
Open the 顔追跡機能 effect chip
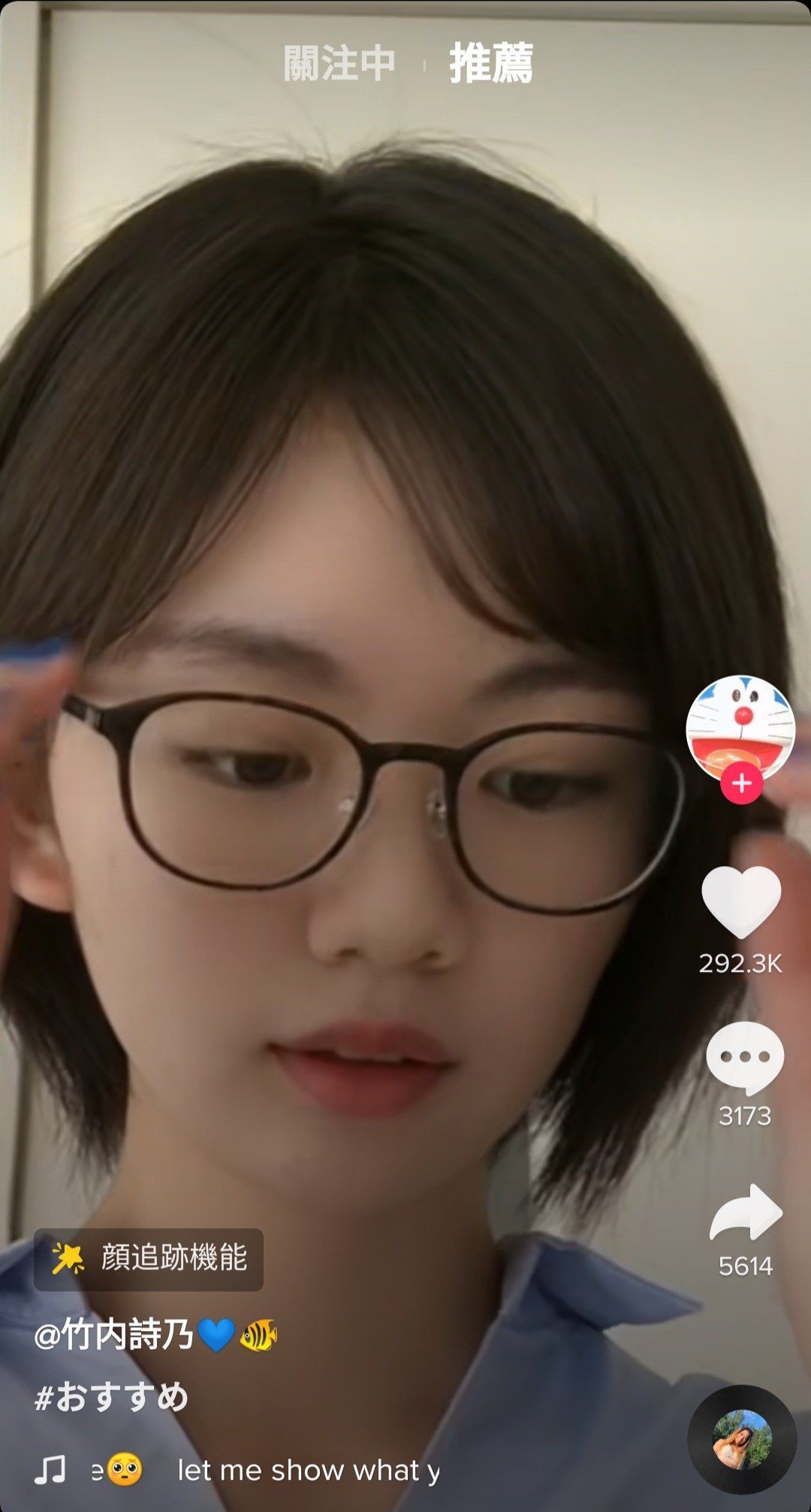(x=149, y=1260)
